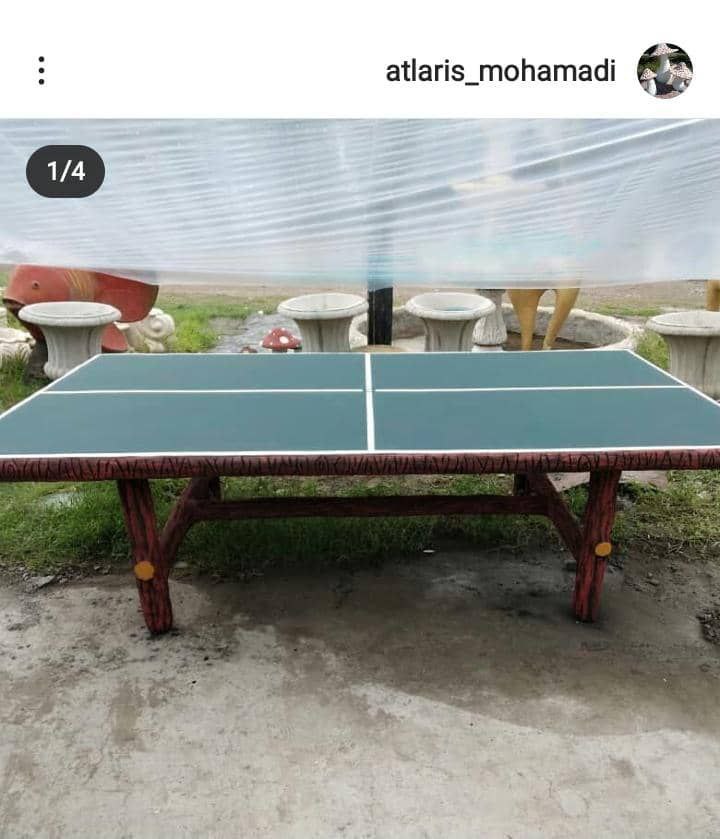
Task: Open the post's three-dot overflow menu
Action: pos(41,70)
